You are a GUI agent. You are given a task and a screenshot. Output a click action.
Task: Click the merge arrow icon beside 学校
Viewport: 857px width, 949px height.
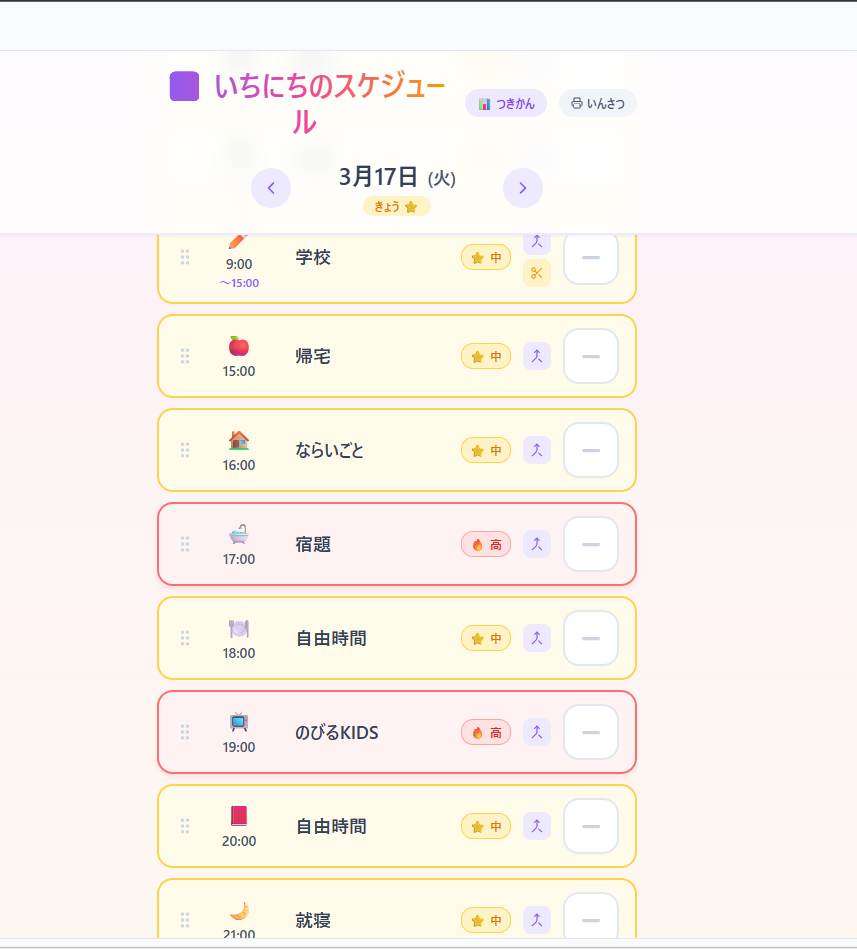(536, 241)
